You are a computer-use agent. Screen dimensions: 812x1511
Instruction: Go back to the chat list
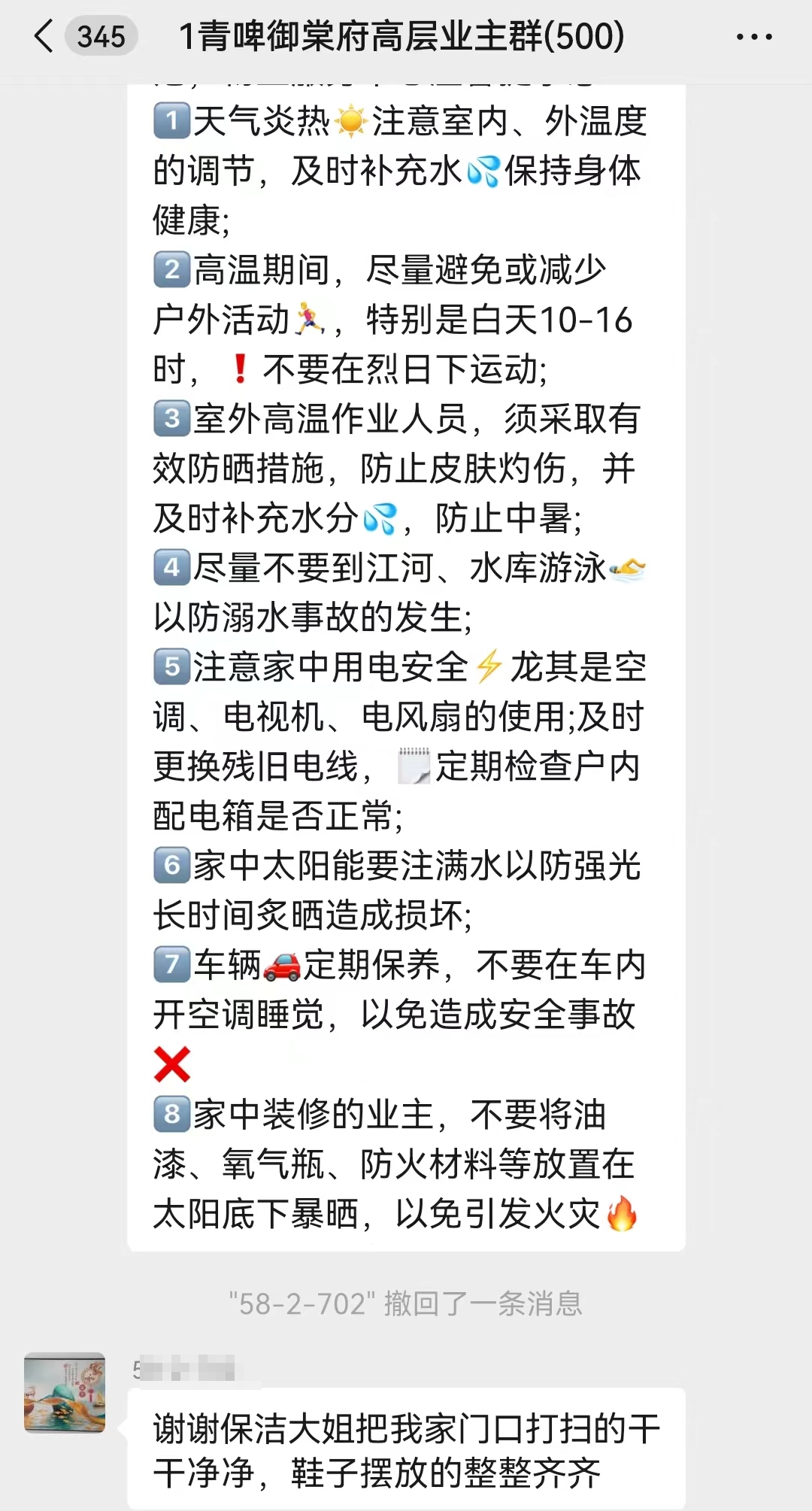tap(45, 36)
